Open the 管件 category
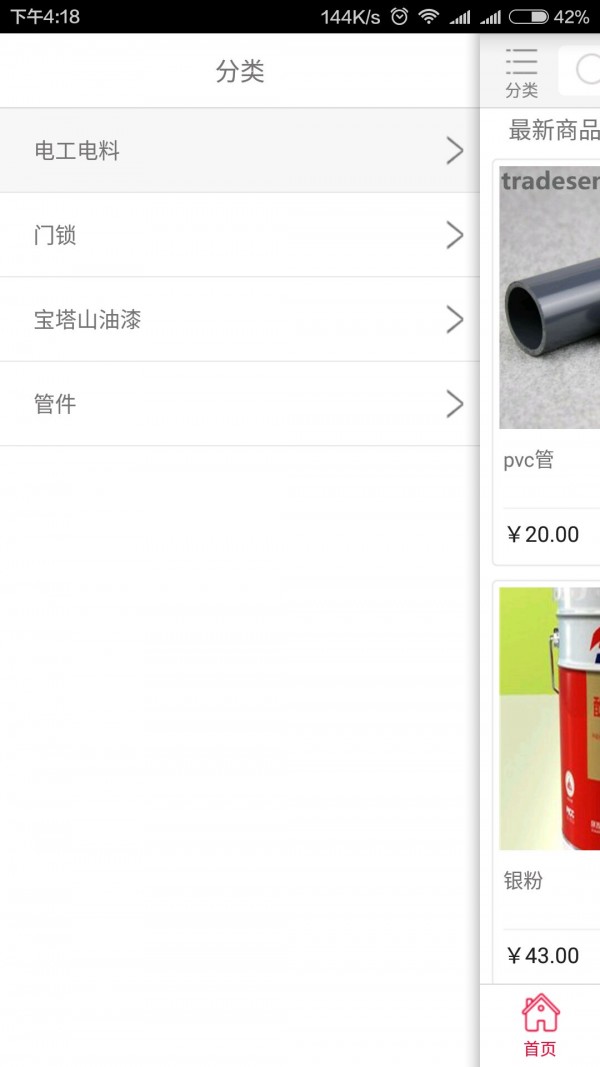The height and width of the screenshot is (1067, 600). [x=239, y=404]
